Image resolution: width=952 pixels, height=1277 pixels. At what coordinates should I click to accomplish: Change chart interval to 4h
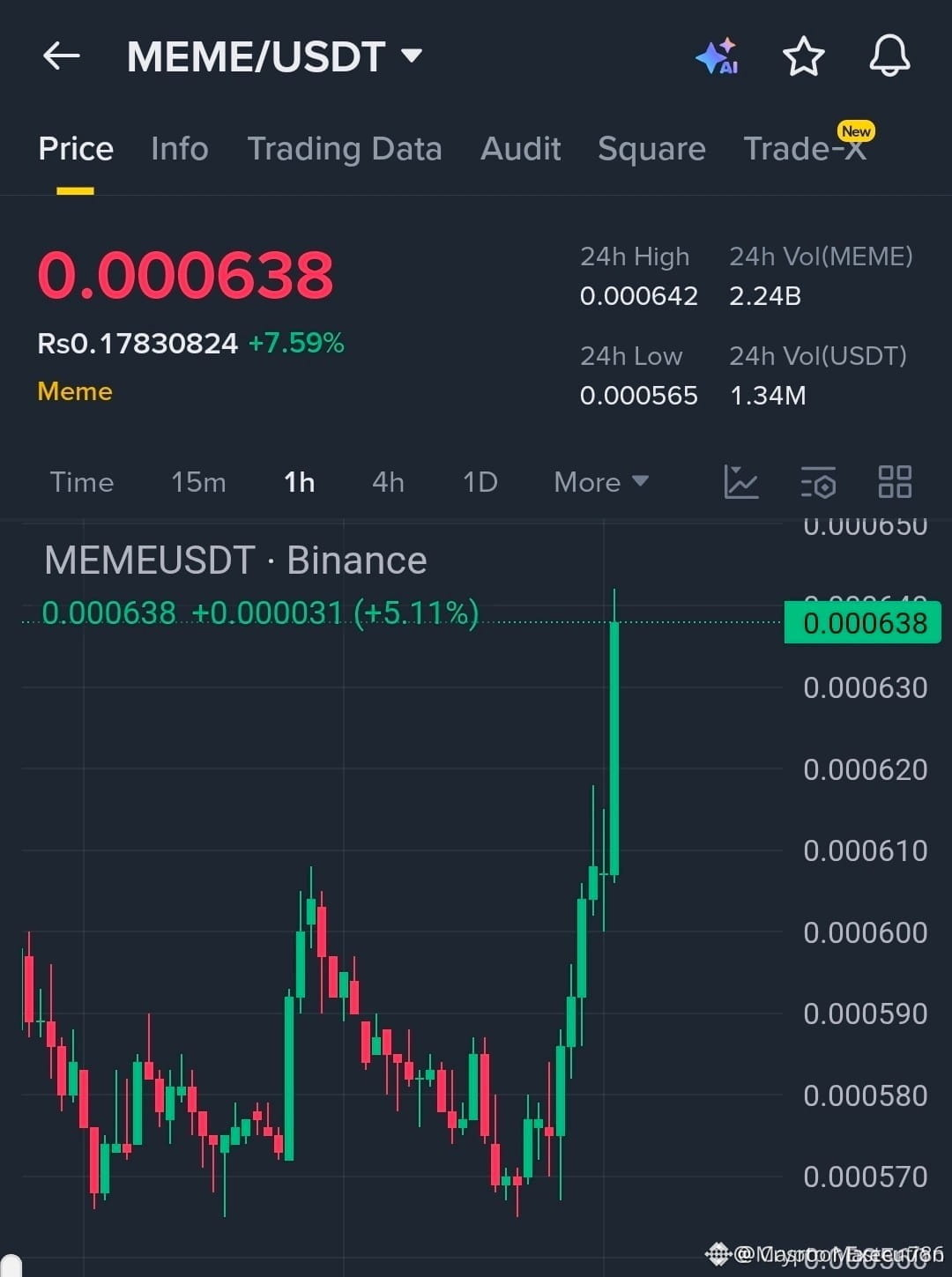pos(388,482)
